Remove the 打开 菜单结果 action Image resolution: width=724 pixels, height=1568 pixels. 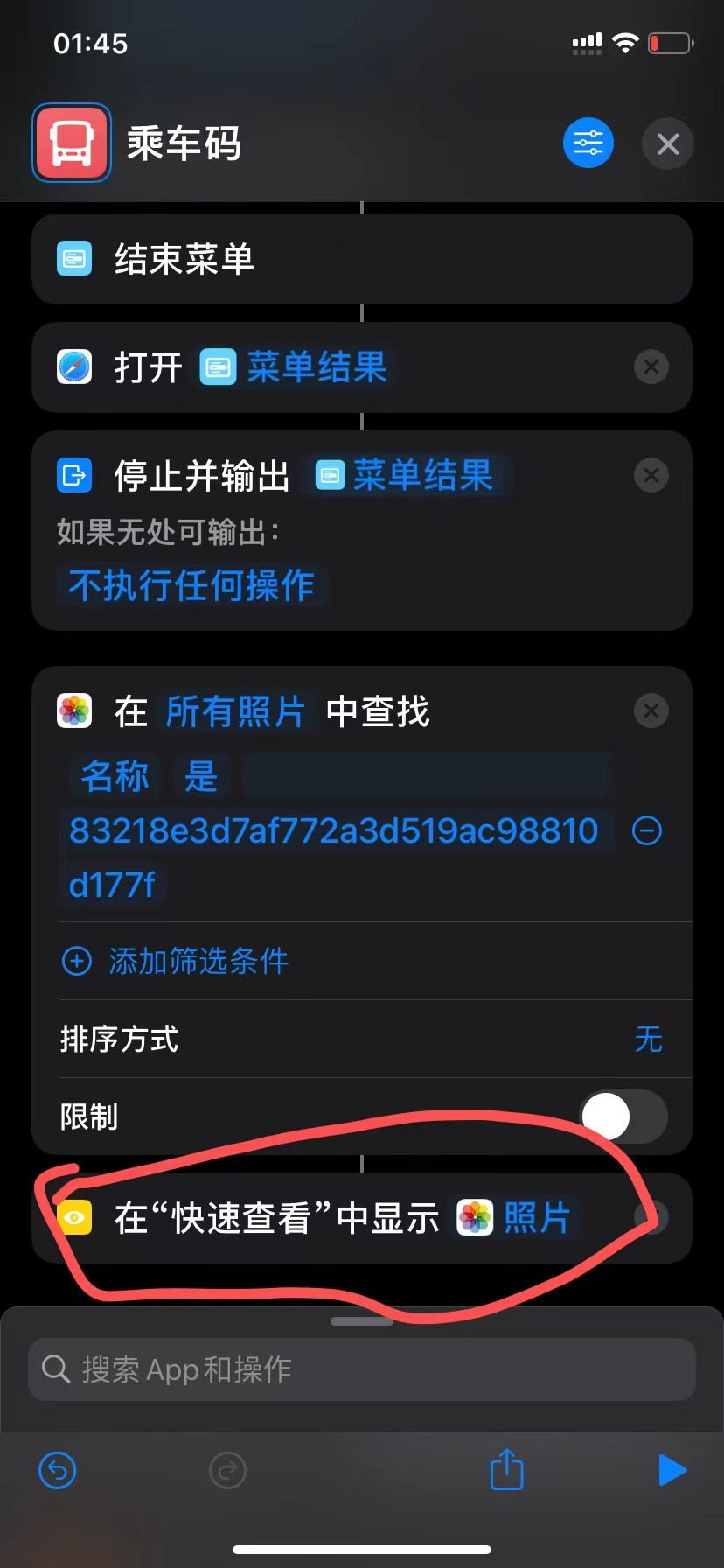(651, 367)
